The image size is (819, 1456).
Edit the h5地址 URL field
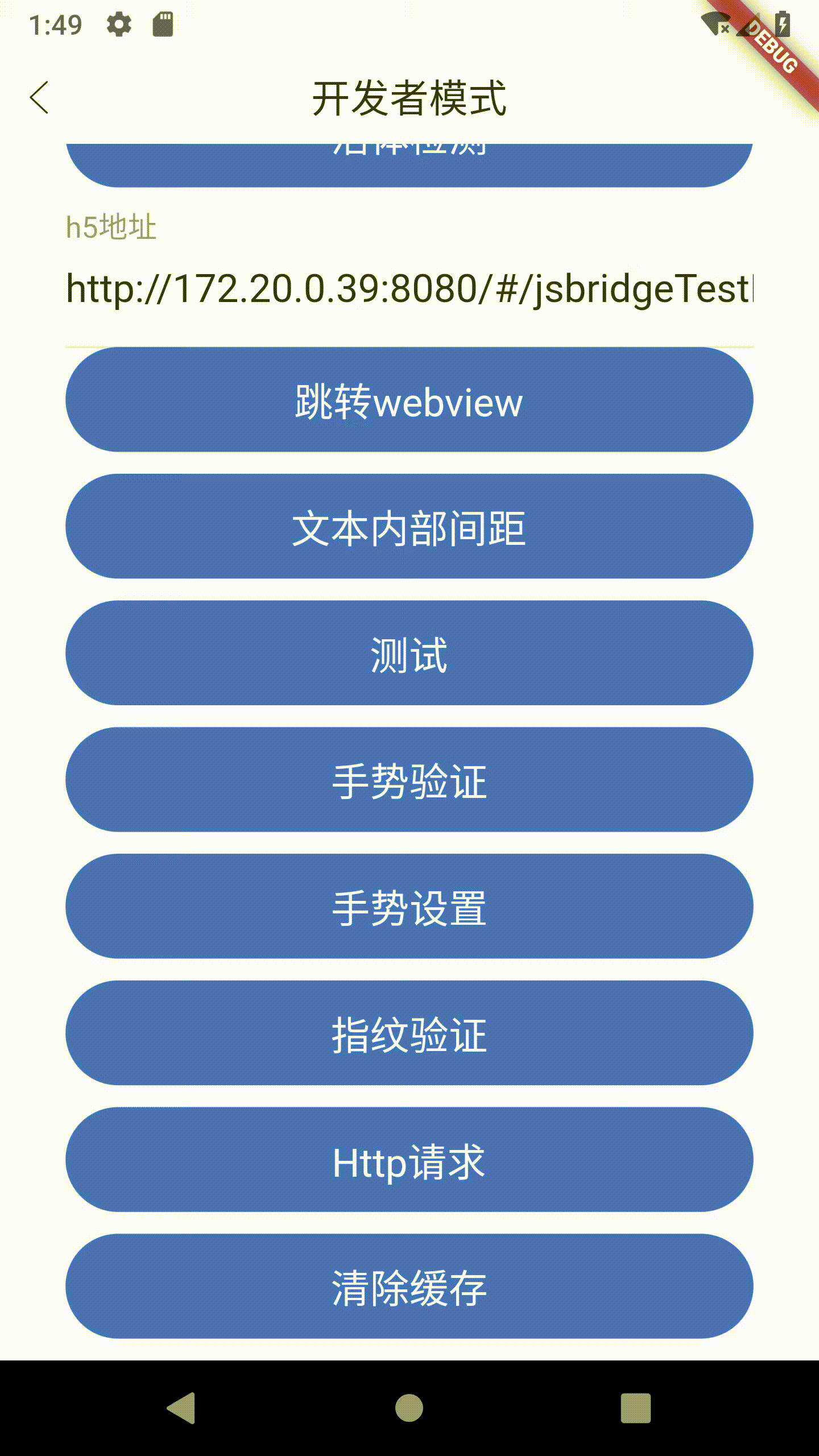tap(408, 289)
